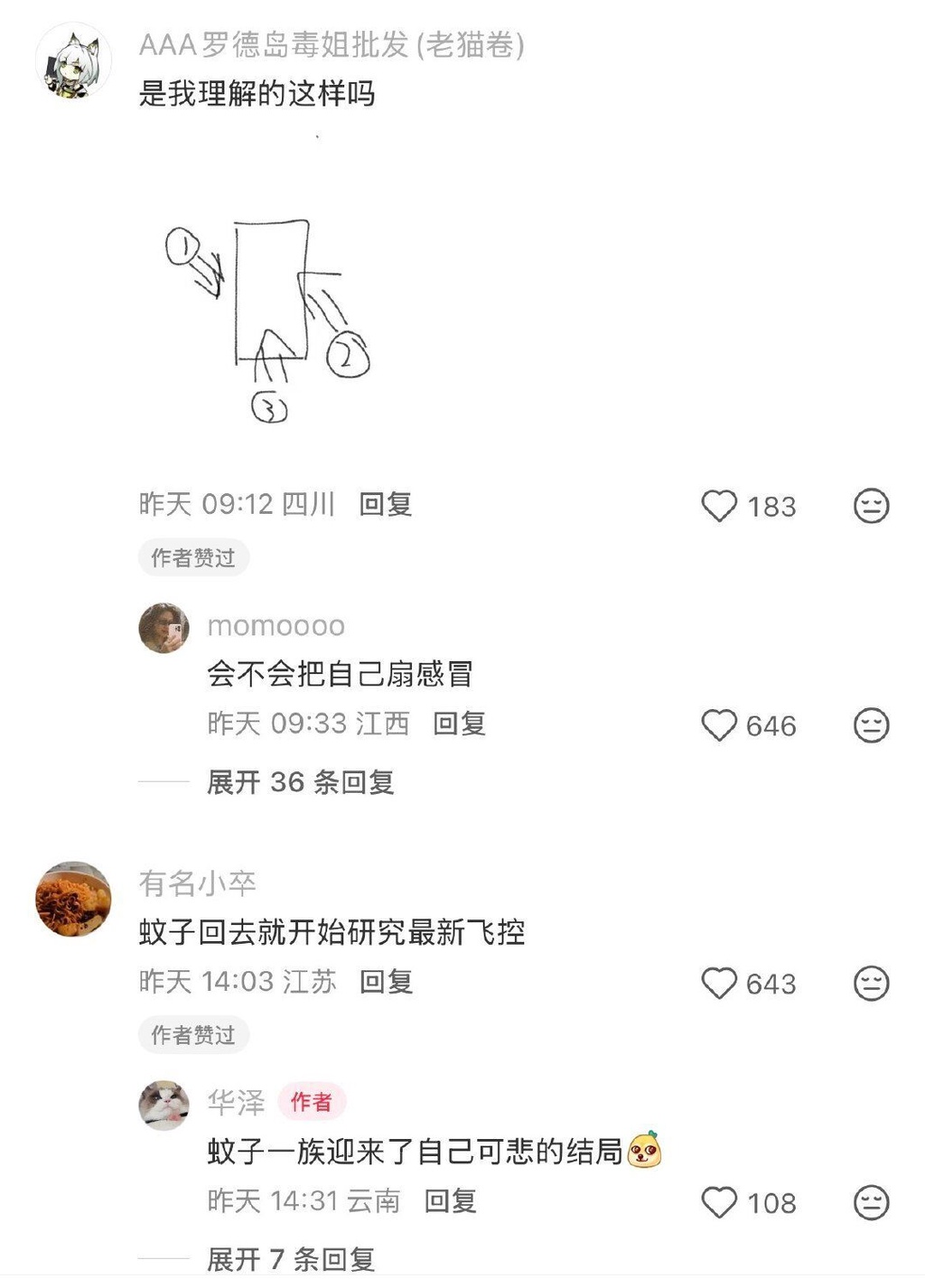
Task: View 华泽's profile via avatar
Action: pos(164,1104)
